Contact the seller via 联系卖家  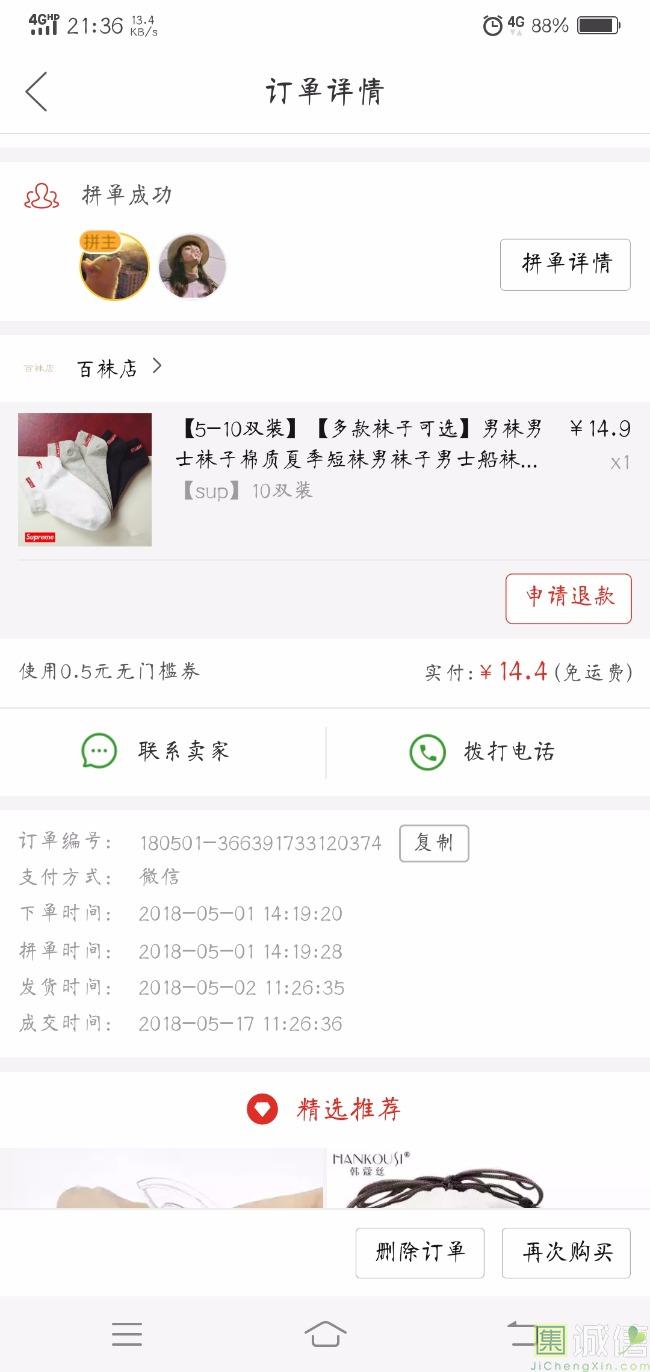157,751
